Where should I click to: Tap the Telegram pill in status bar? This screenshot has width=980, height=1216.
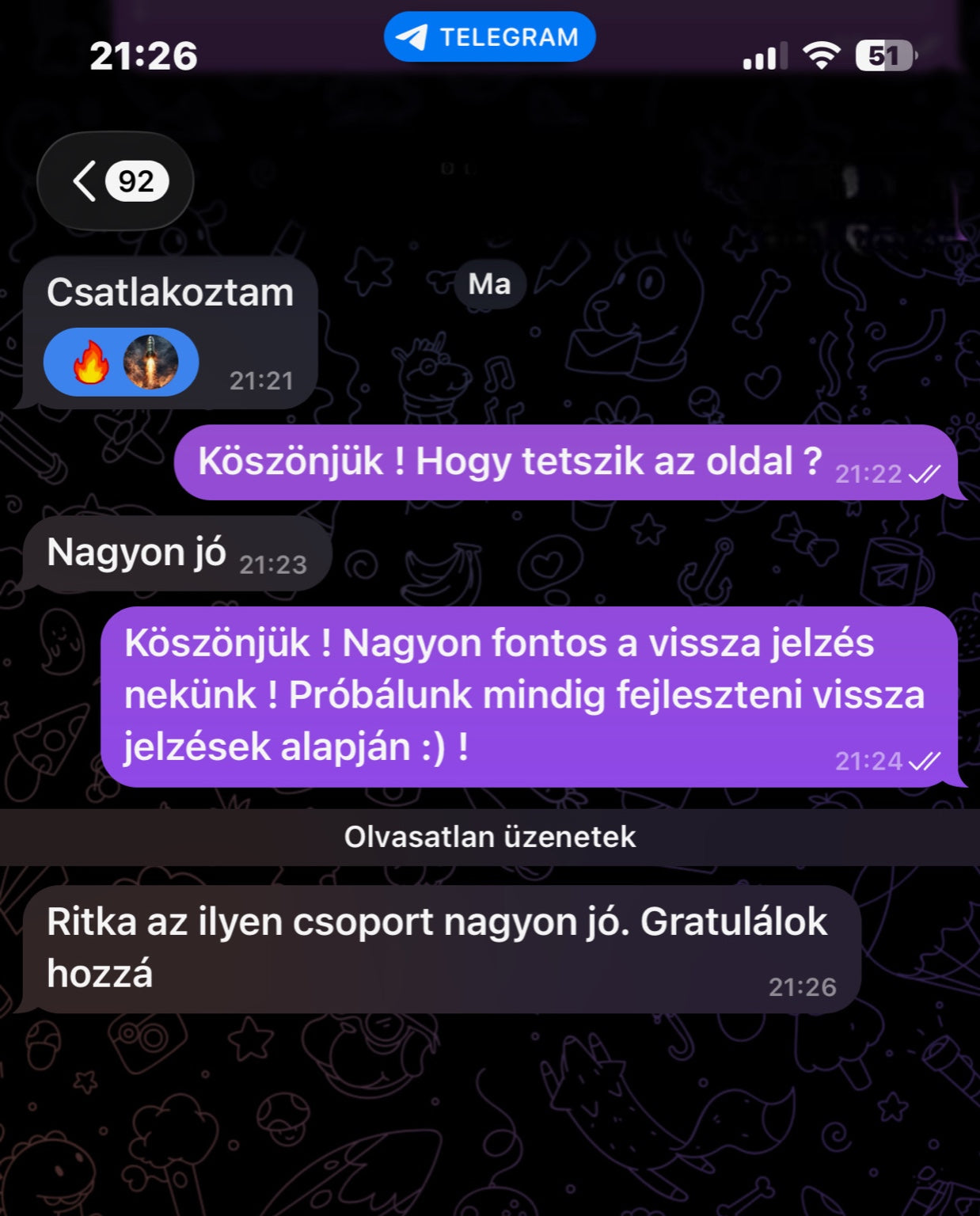pyautogui.click(x=489, y=37)
